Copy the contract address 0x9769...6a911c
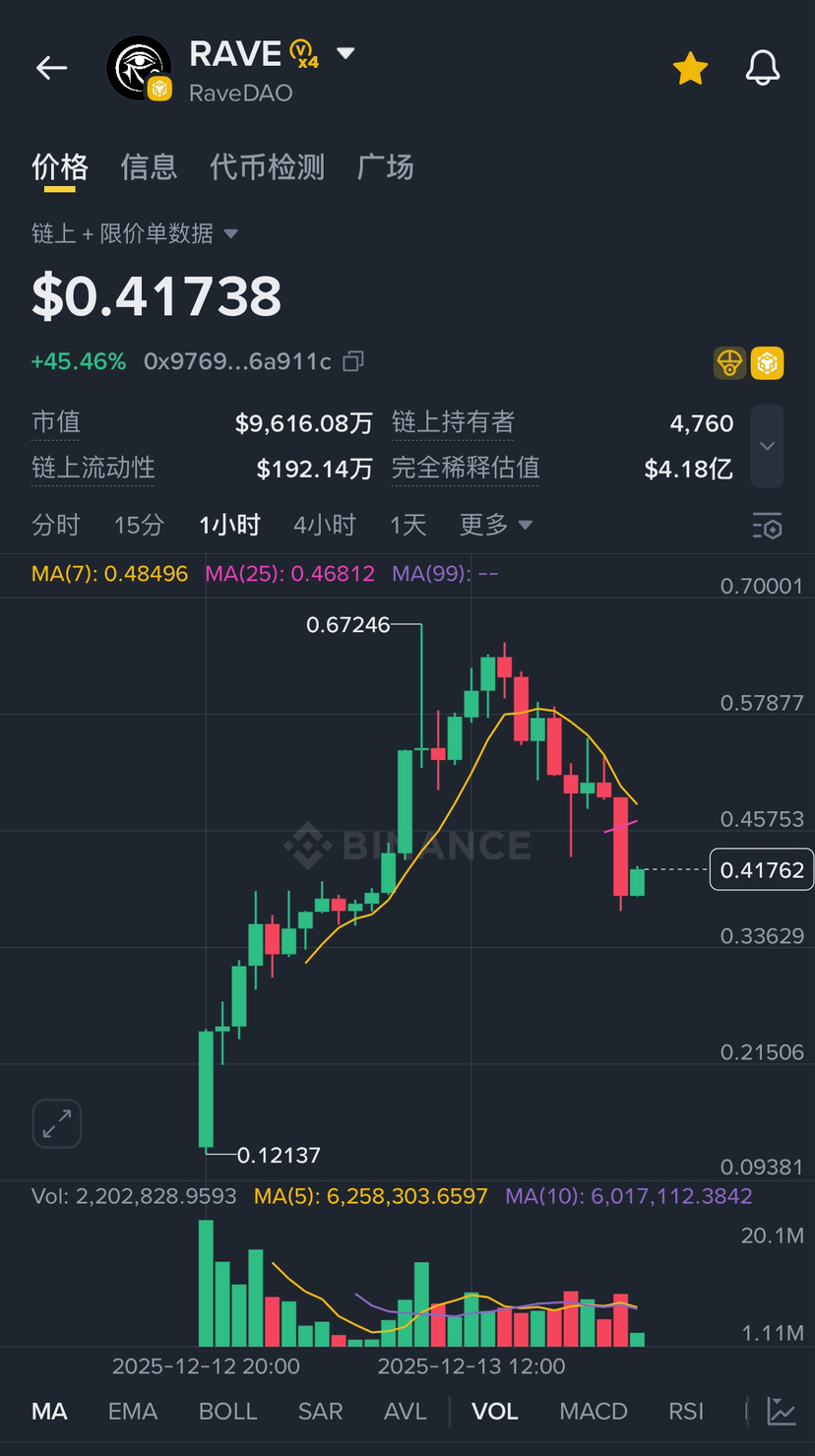815x1456 pixels. point(353,361)
